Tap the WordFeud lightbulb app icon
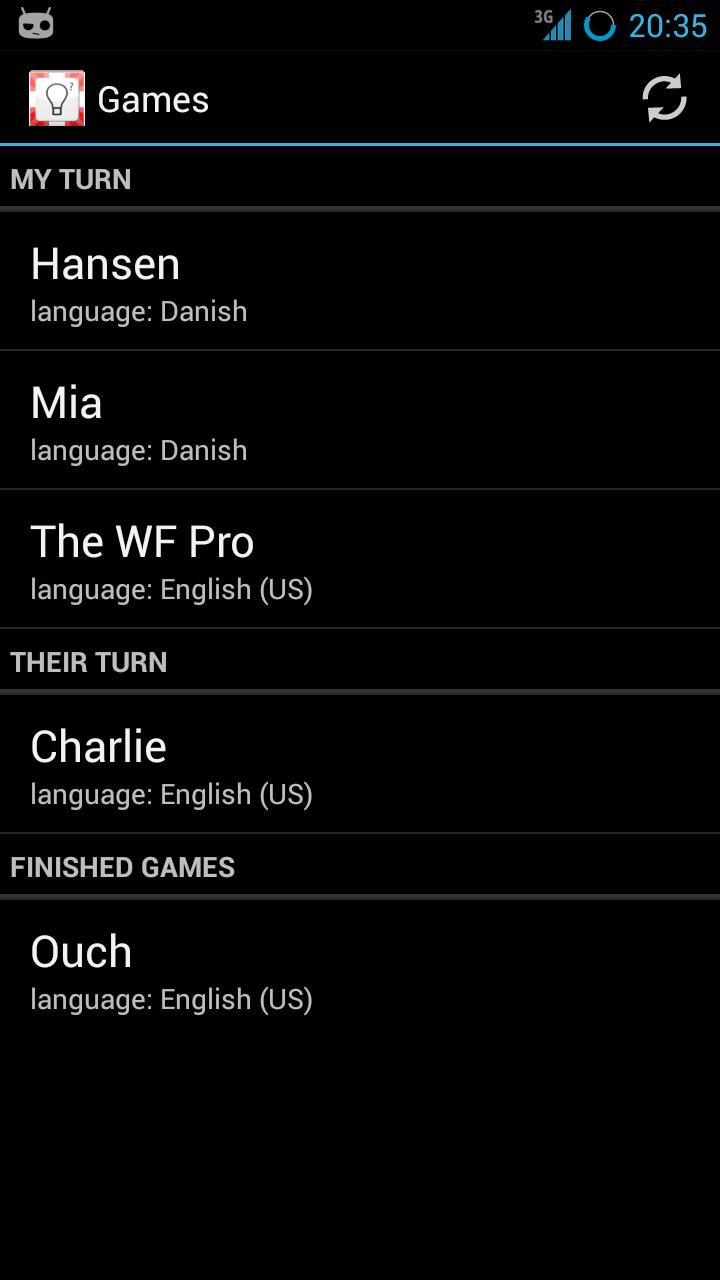This screenshot has height=1280, width=720. (55, 97)
